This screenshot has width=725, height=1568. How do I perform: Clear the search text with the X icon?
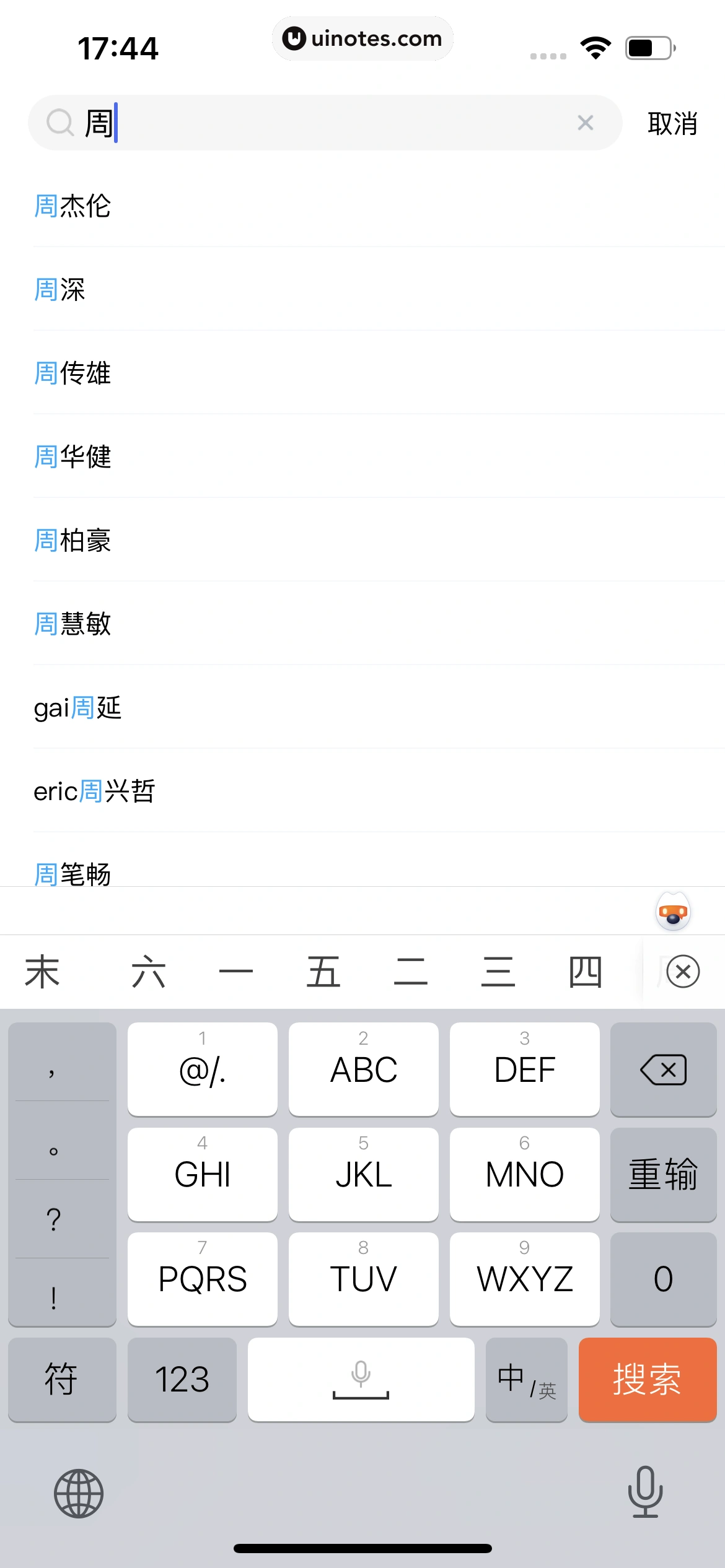pyautogui.click(x=585, y=123)
